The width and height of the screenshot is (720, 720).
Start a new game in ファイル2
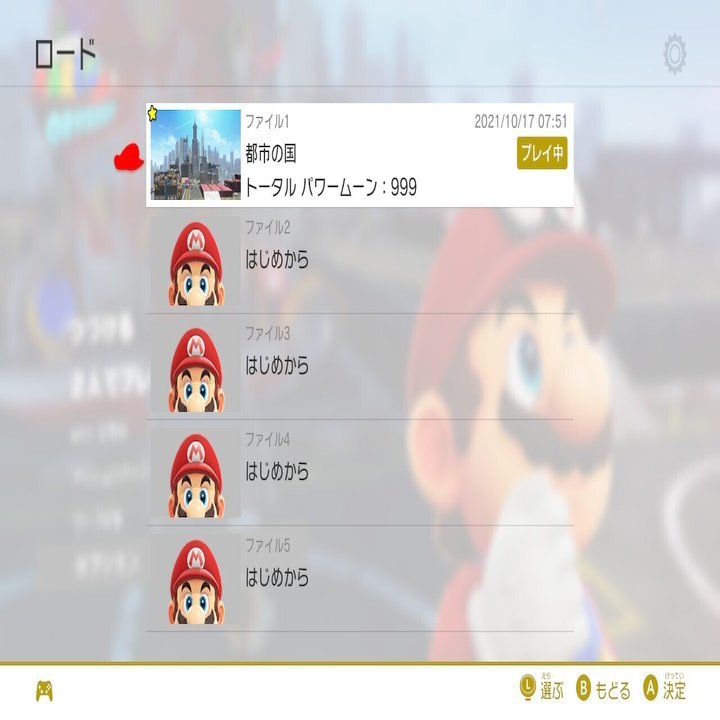[360, 262]
